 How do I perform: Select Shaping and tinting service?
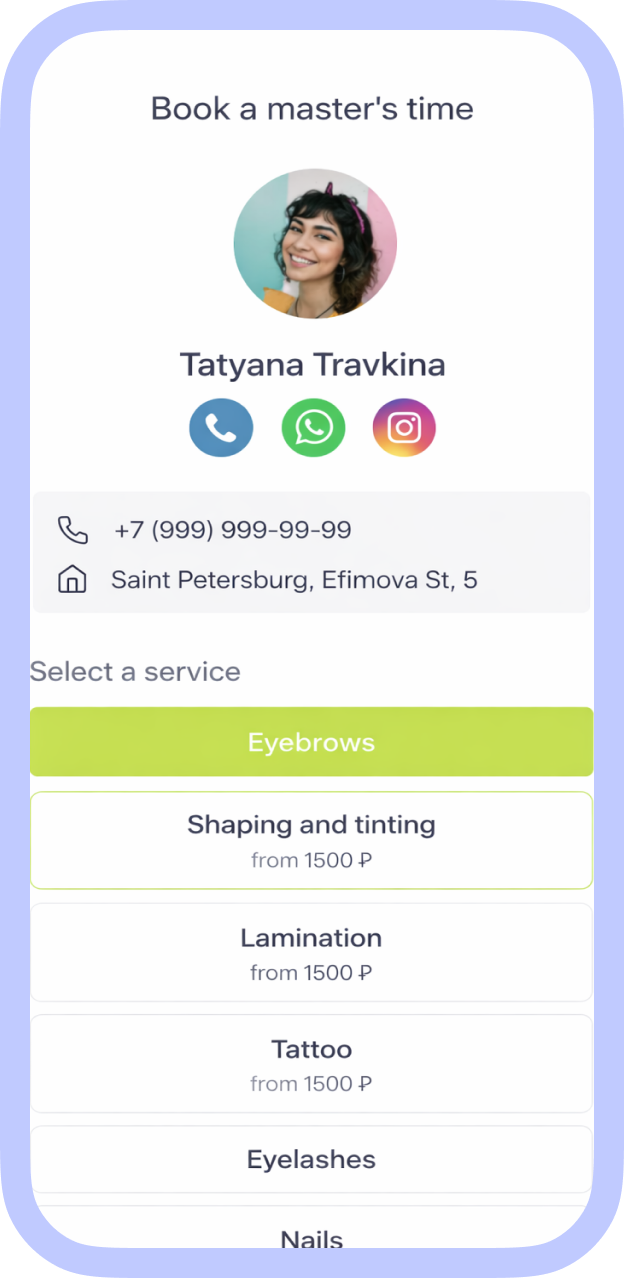pyautogui.click(x=311, y=840)
